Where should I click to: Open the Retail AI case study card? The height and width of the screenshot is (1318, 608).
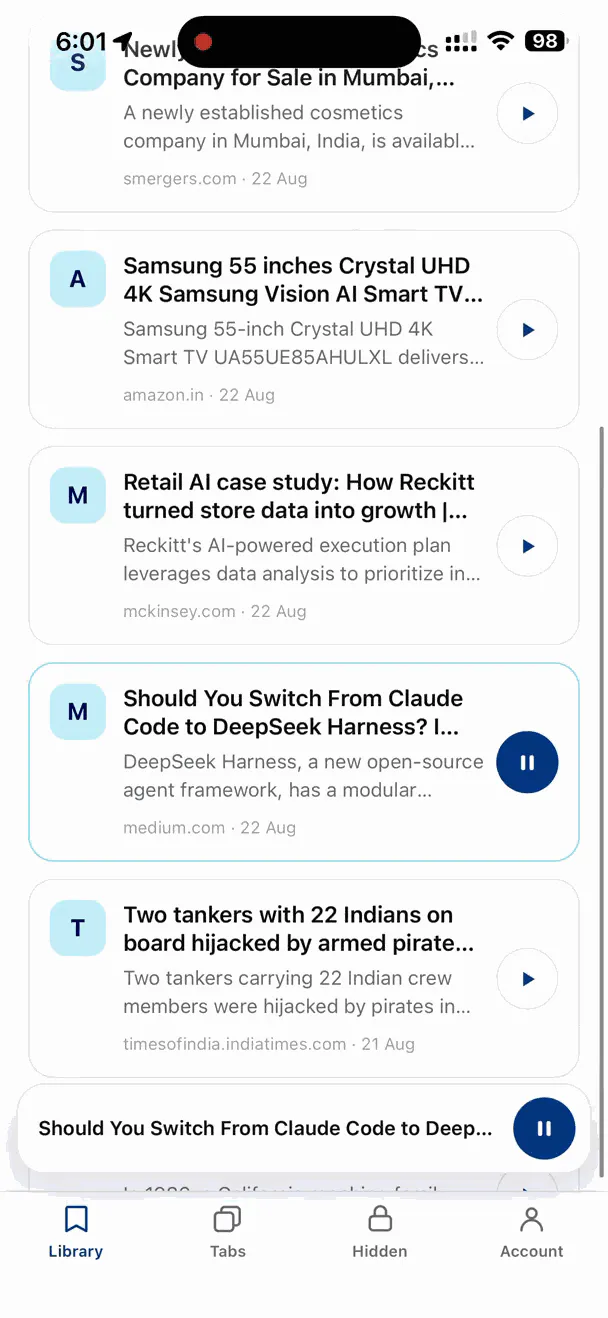point(304,546)
